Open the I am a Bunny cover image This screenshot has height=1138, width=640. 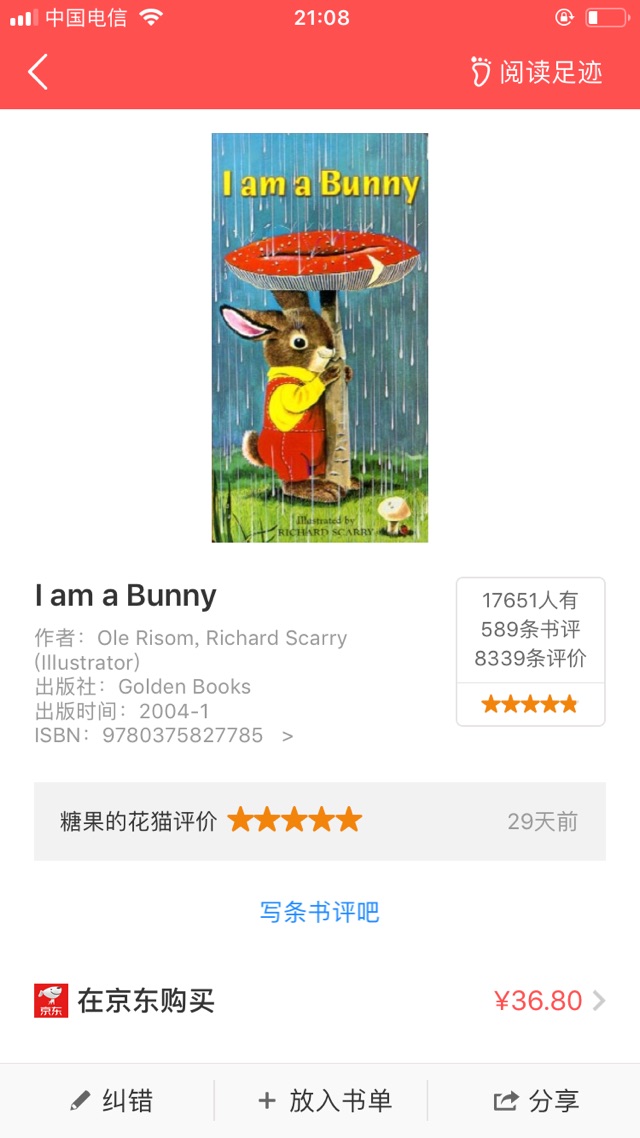click(320, 338)
